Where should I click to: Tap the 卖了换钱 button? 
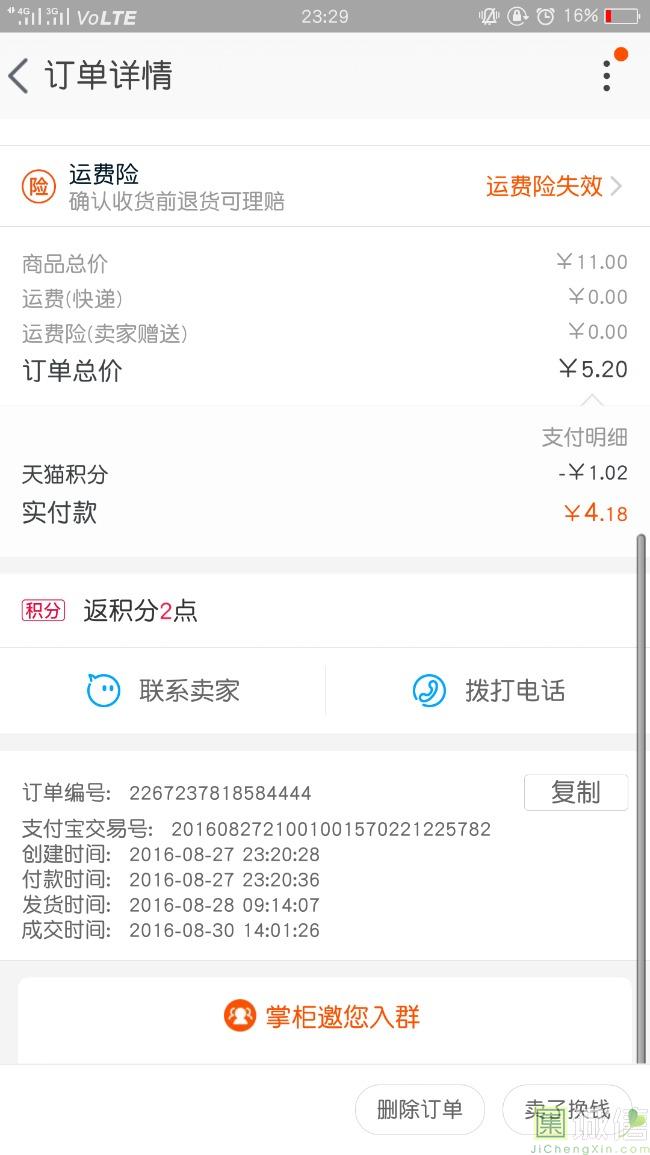click(x=567, y=1109)
